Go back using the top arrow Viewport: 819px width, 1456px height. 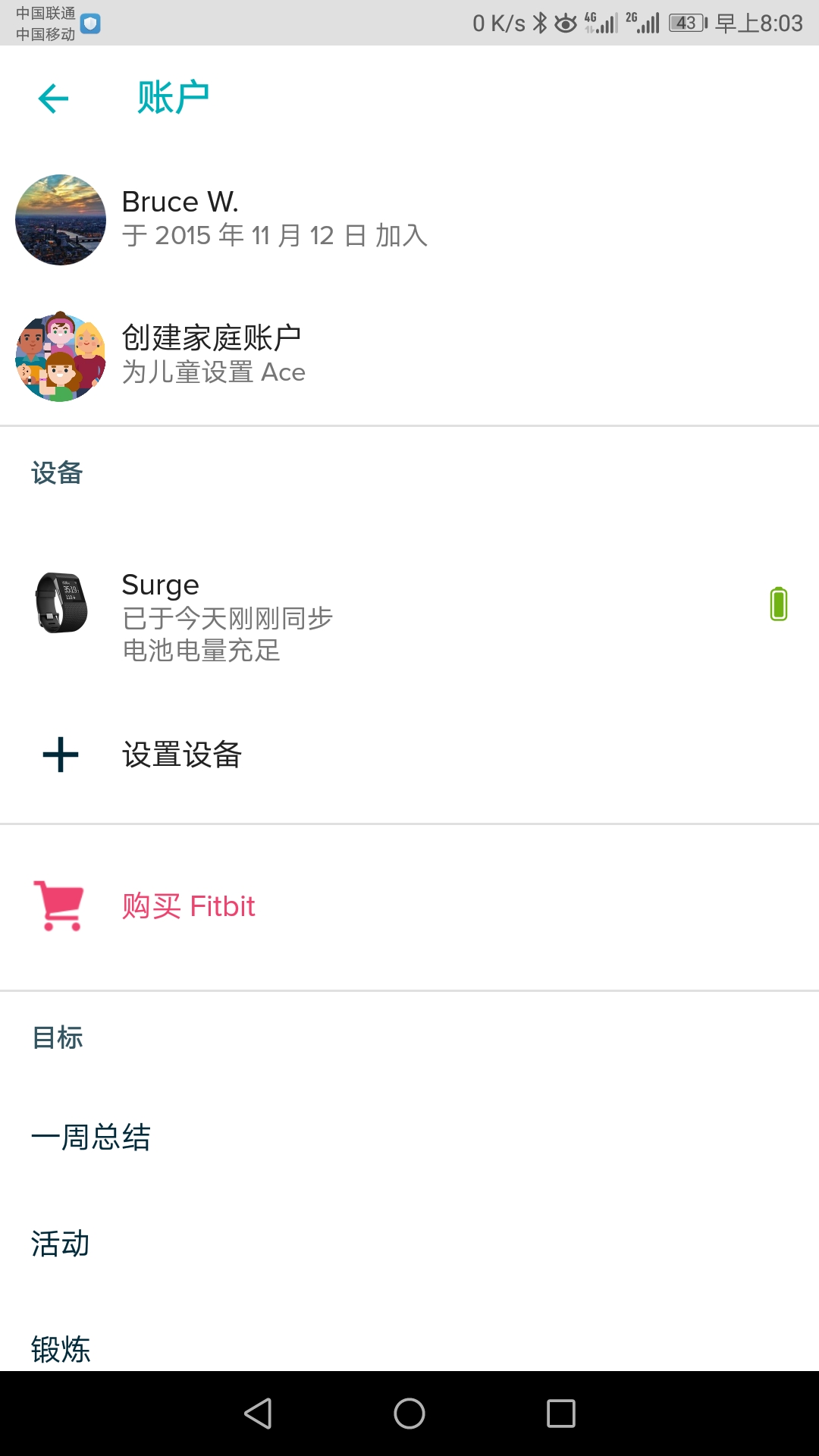pyautogui.click(x=53, y=99)
